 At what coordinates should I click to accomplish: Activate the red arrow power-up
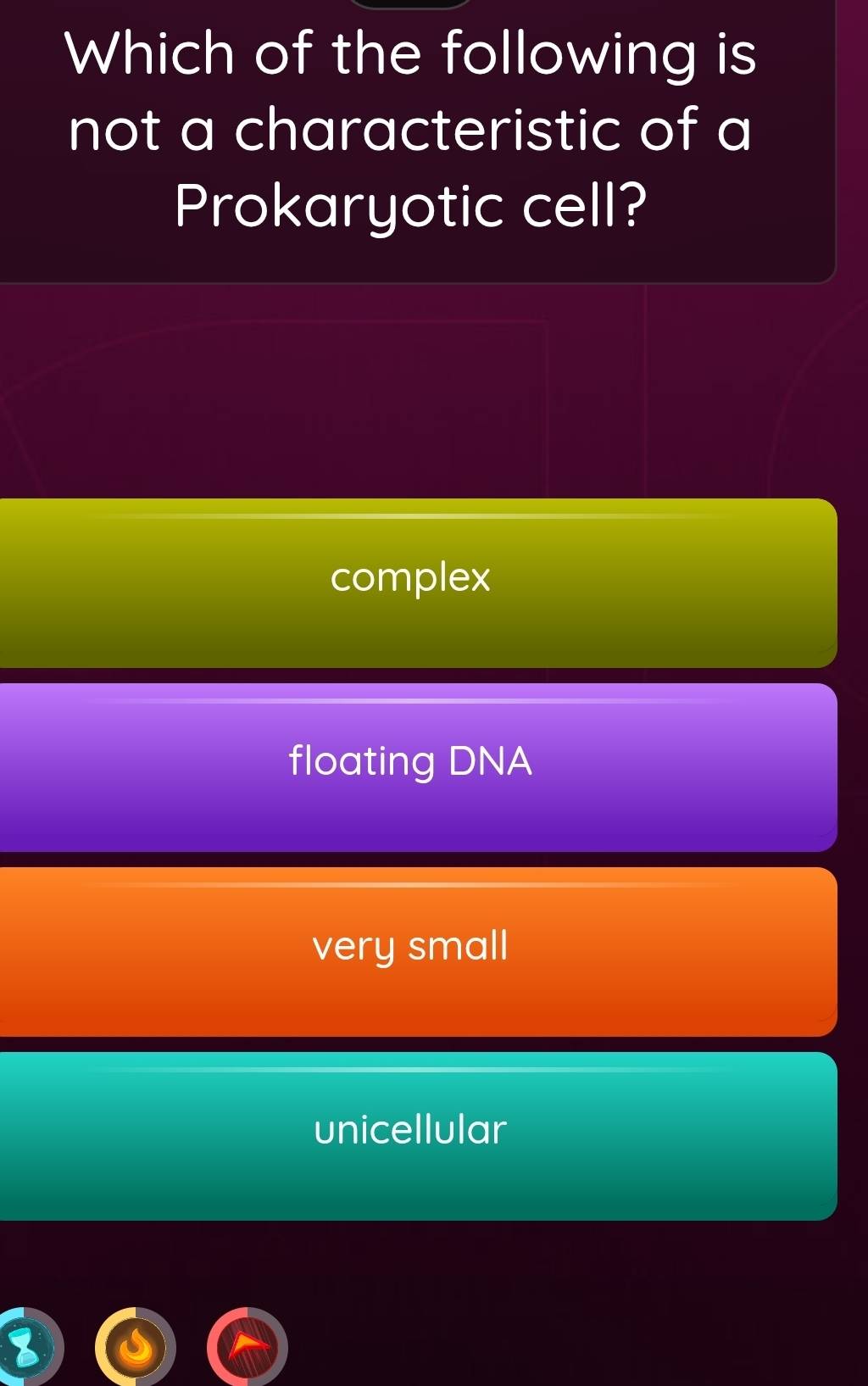pos(248,1347)
